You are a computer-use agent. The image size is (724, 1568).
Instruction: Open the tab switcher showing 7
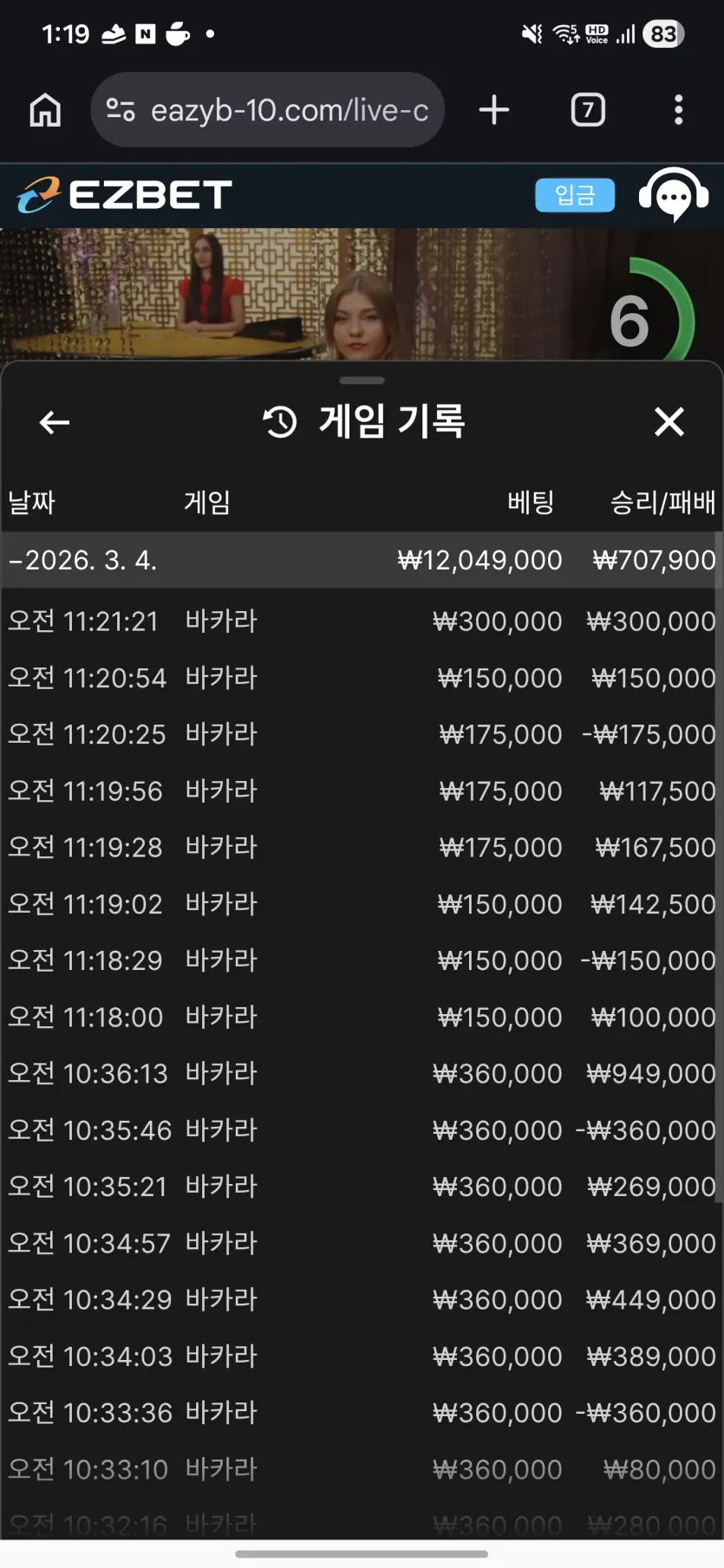click(x=588, y=110)
